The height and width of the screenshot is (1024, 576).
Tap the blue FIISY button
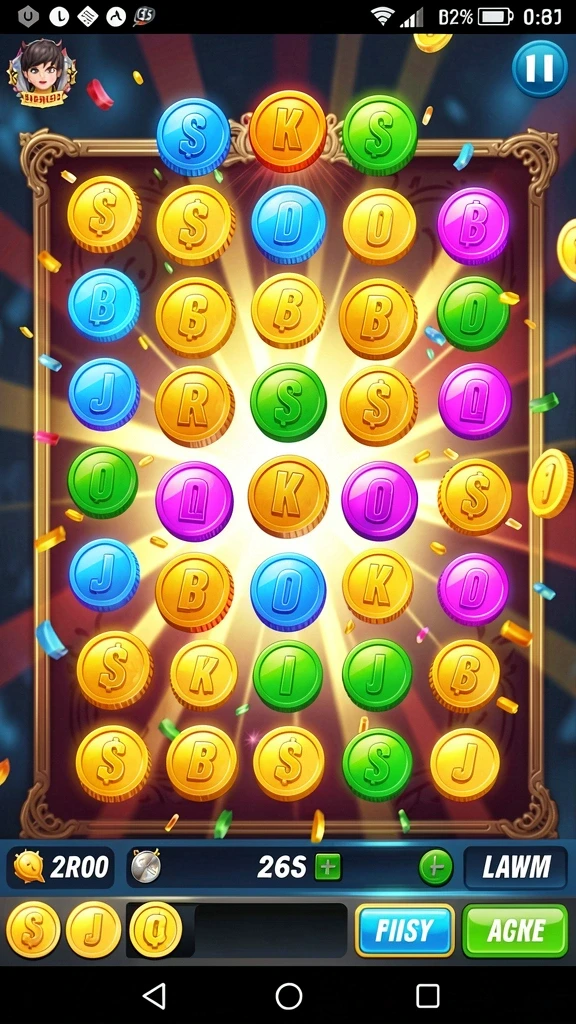point(404,931)
